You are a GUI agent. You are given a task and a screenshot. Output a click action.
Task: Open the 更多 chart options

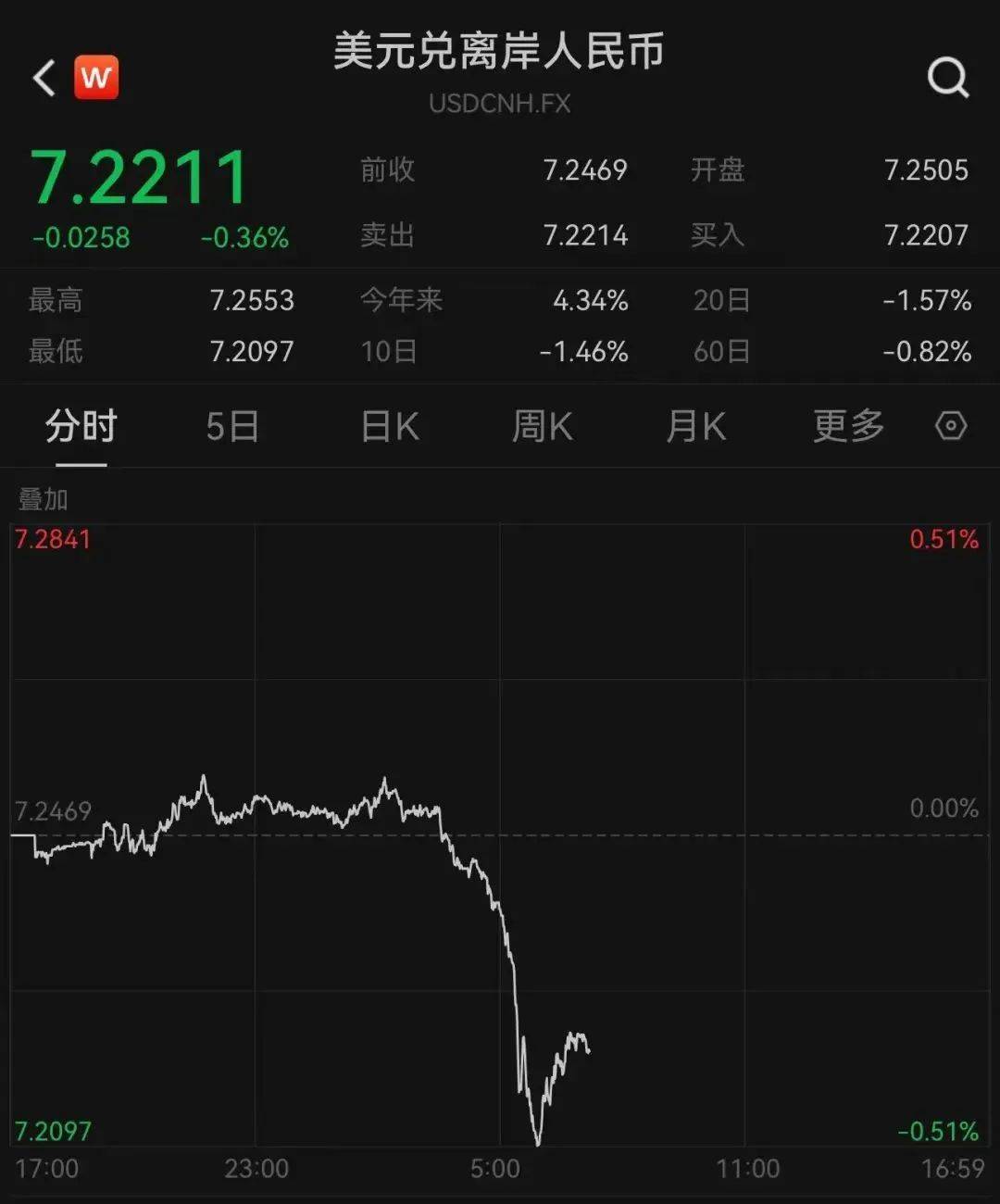coord(848,427)
